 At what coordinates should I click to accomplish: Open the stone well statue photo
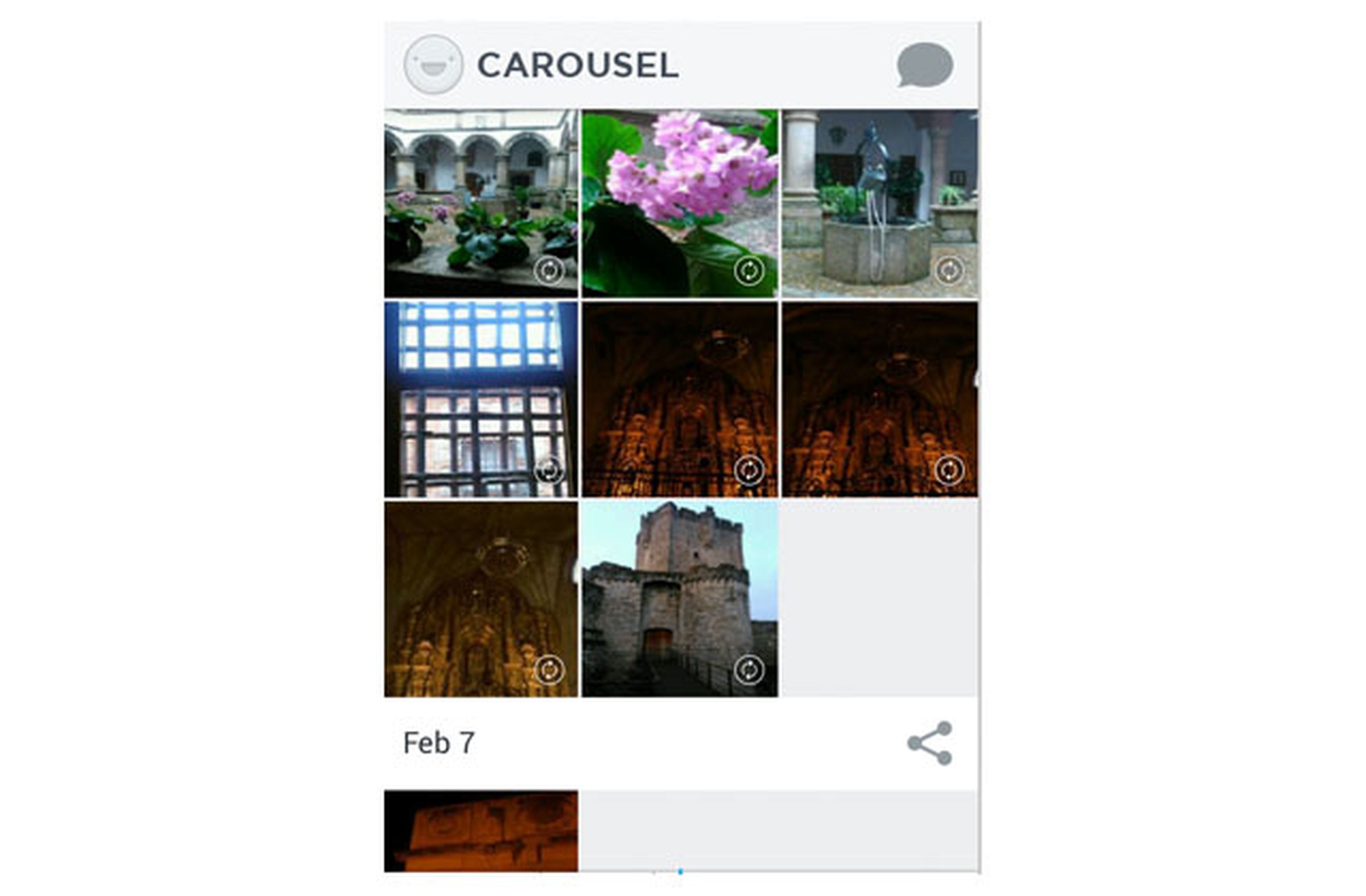879,203
